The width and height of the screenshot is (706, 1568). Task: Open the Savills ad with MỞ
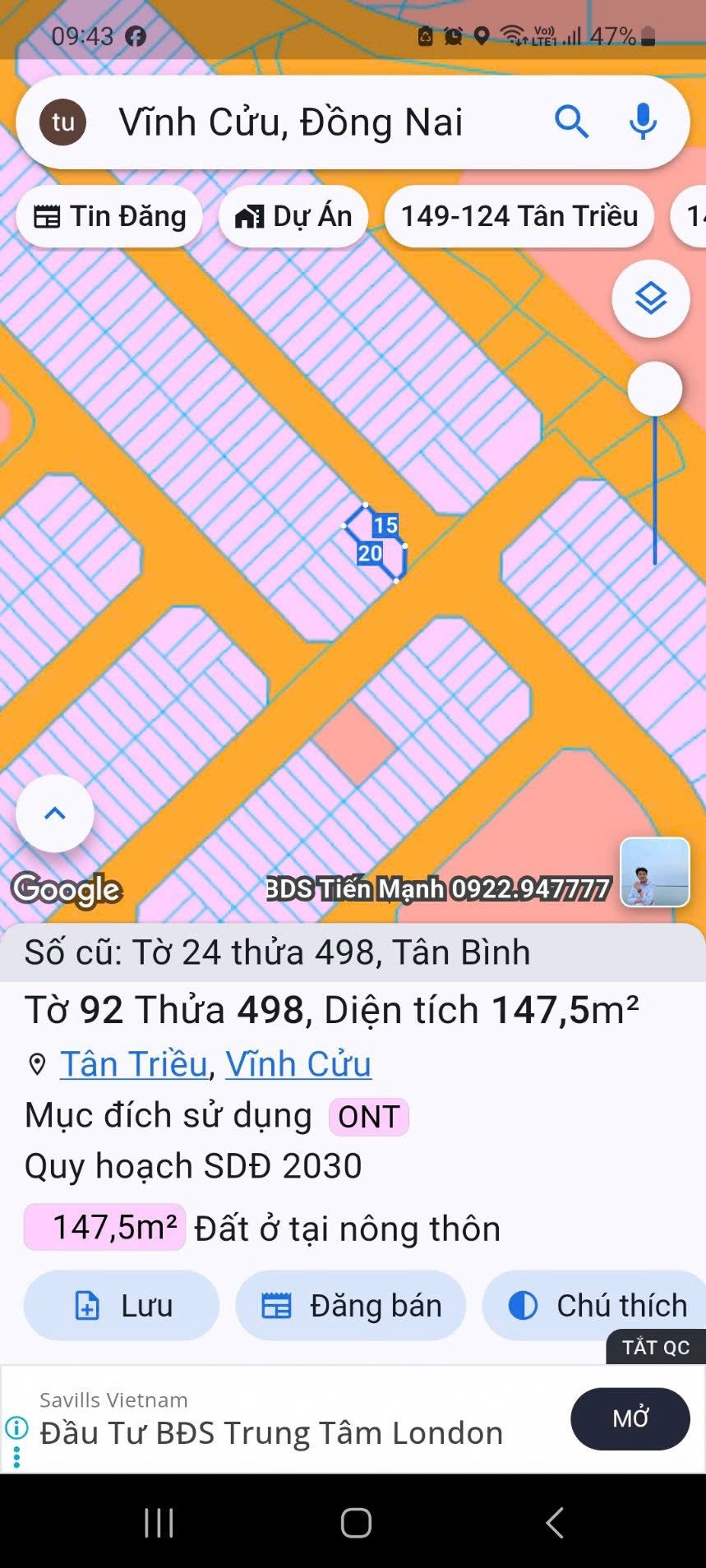pyautogui.click(x=630, y=1418)
